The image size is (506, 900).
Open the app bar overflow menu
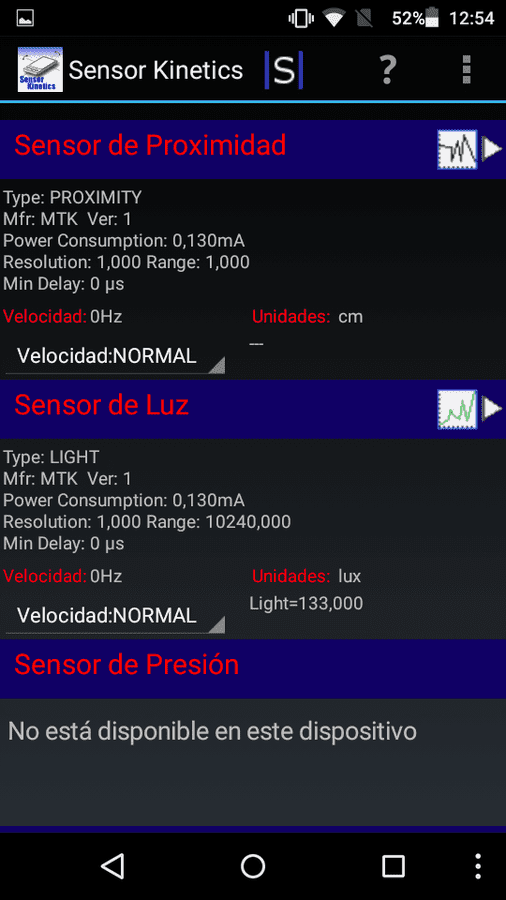pyautogui.click(x=466, y=70)
